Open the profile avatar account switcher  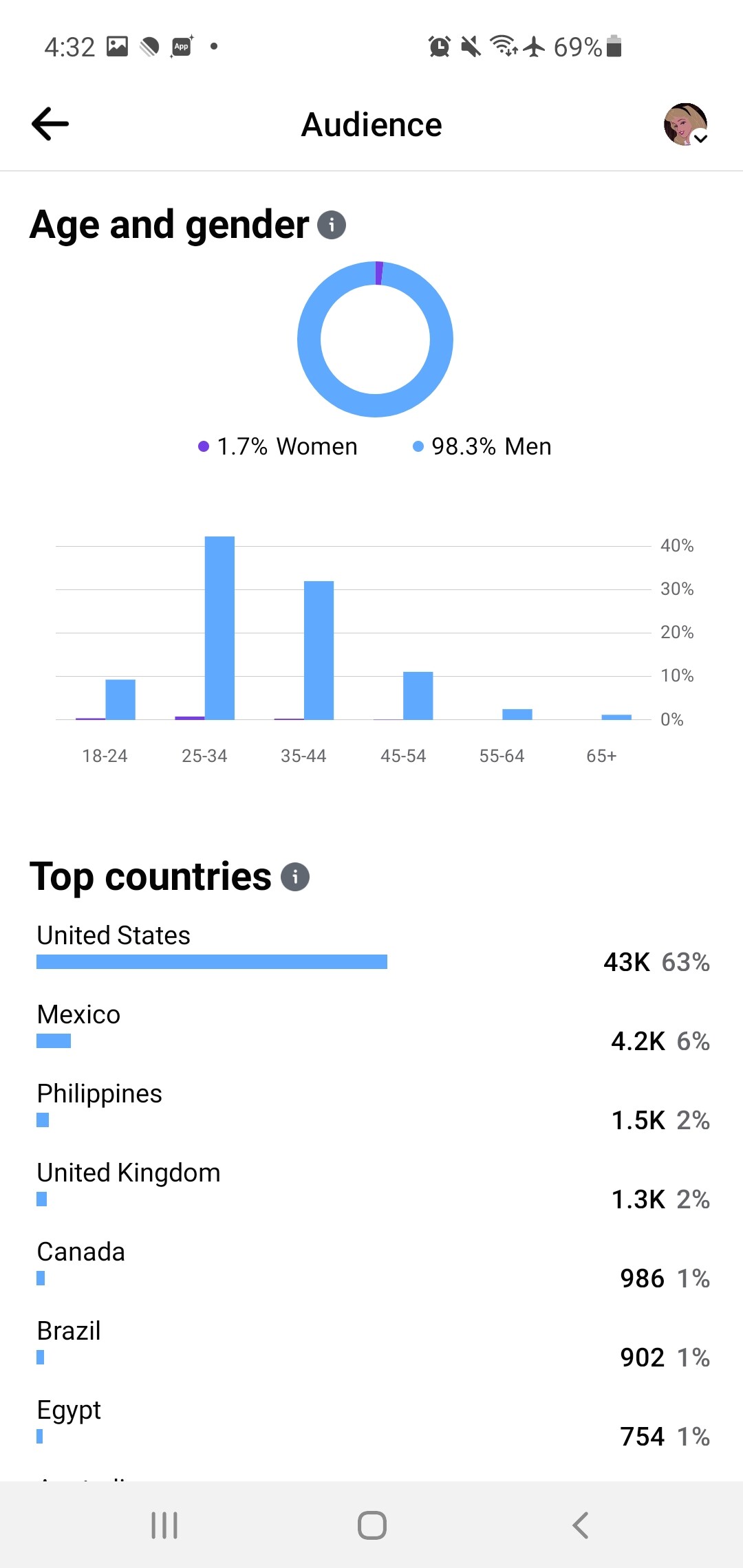click(x=686, y=124)
